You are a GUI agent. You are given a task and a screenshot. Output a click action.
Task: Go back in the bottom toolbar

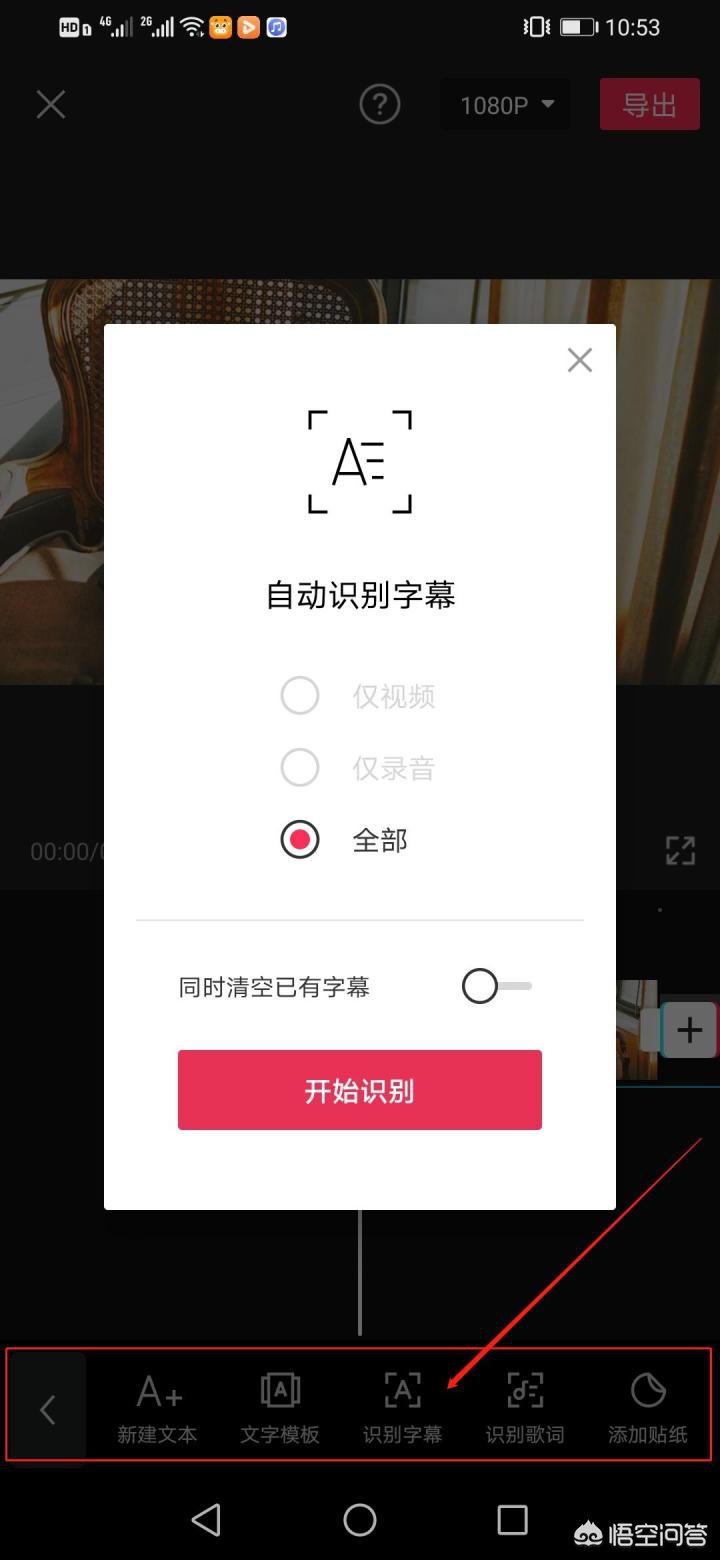click(x=47, y=1410)
